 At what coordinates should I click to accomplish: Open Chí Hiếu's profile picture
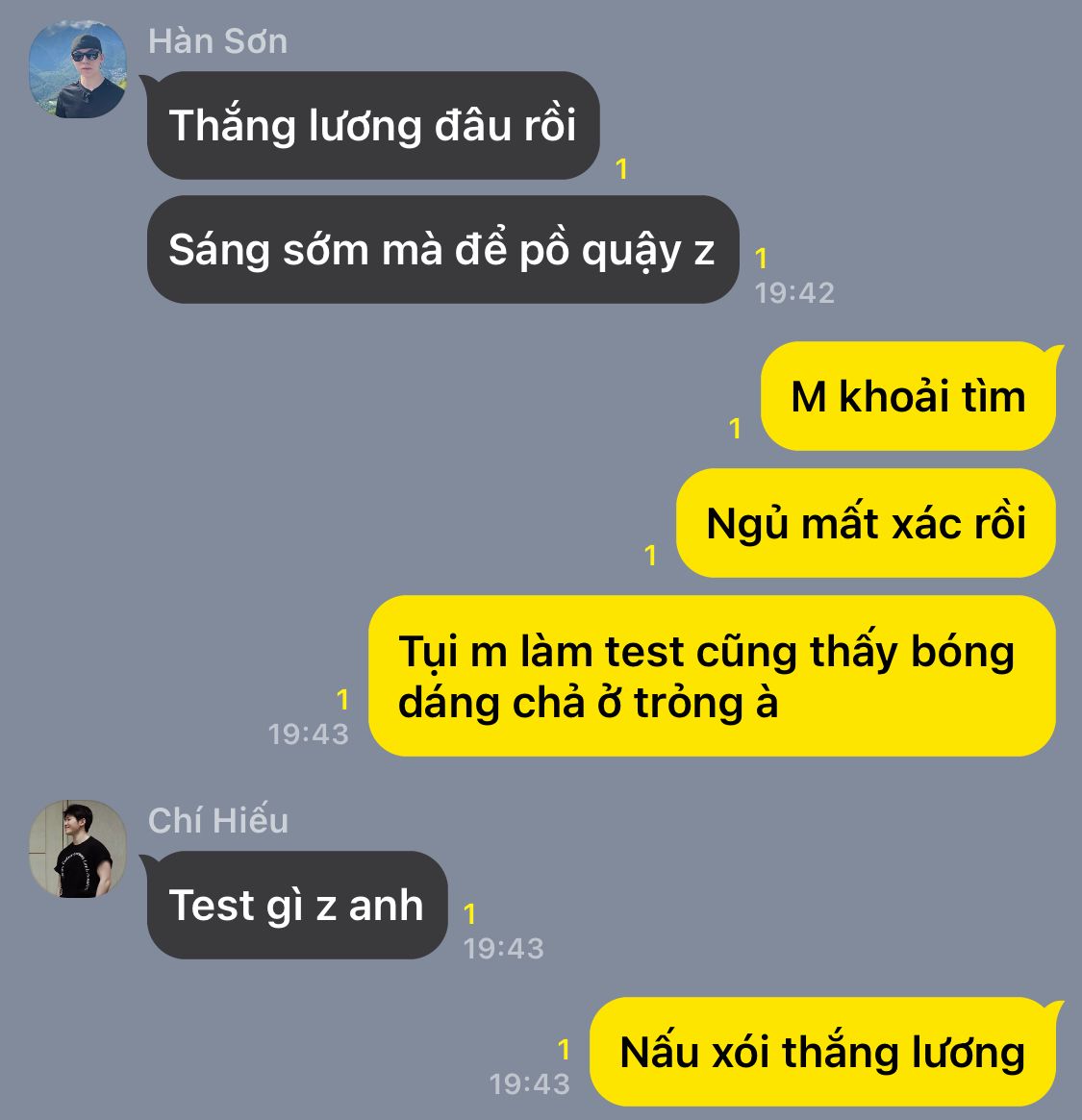[x=78, y=849]
